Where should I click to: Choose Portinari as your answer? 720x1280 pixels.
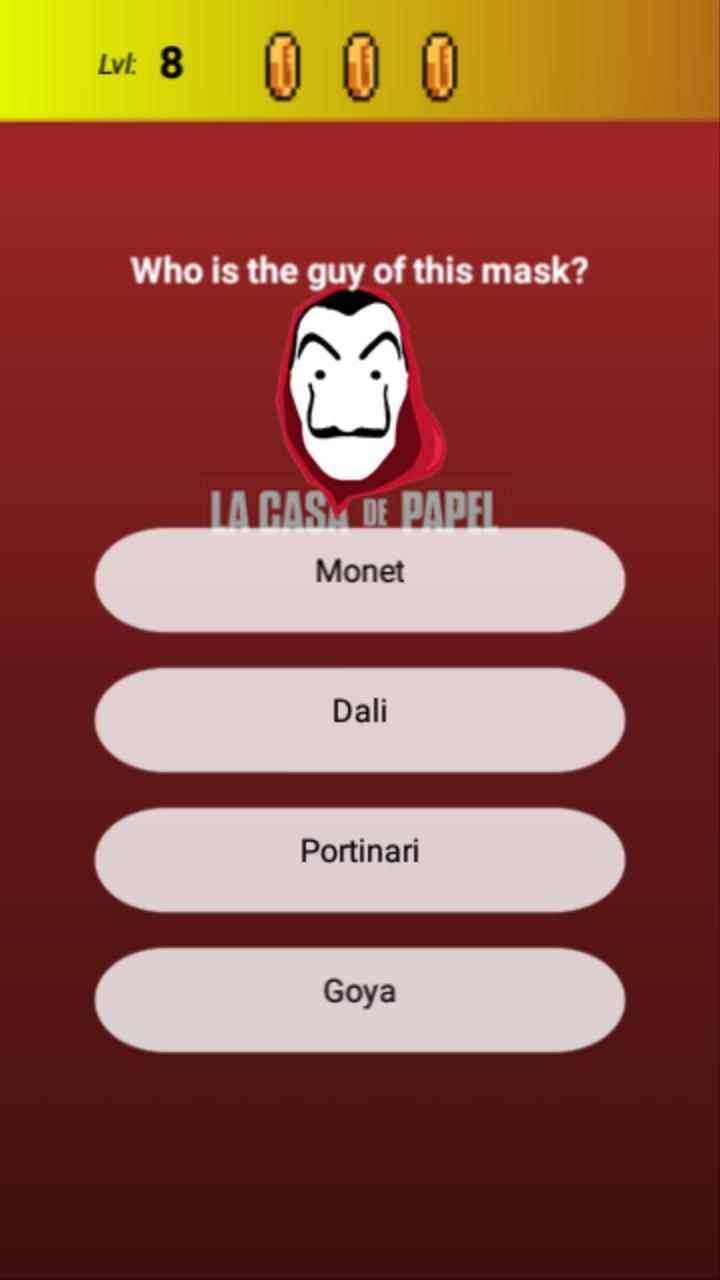(x=359, y=858)
